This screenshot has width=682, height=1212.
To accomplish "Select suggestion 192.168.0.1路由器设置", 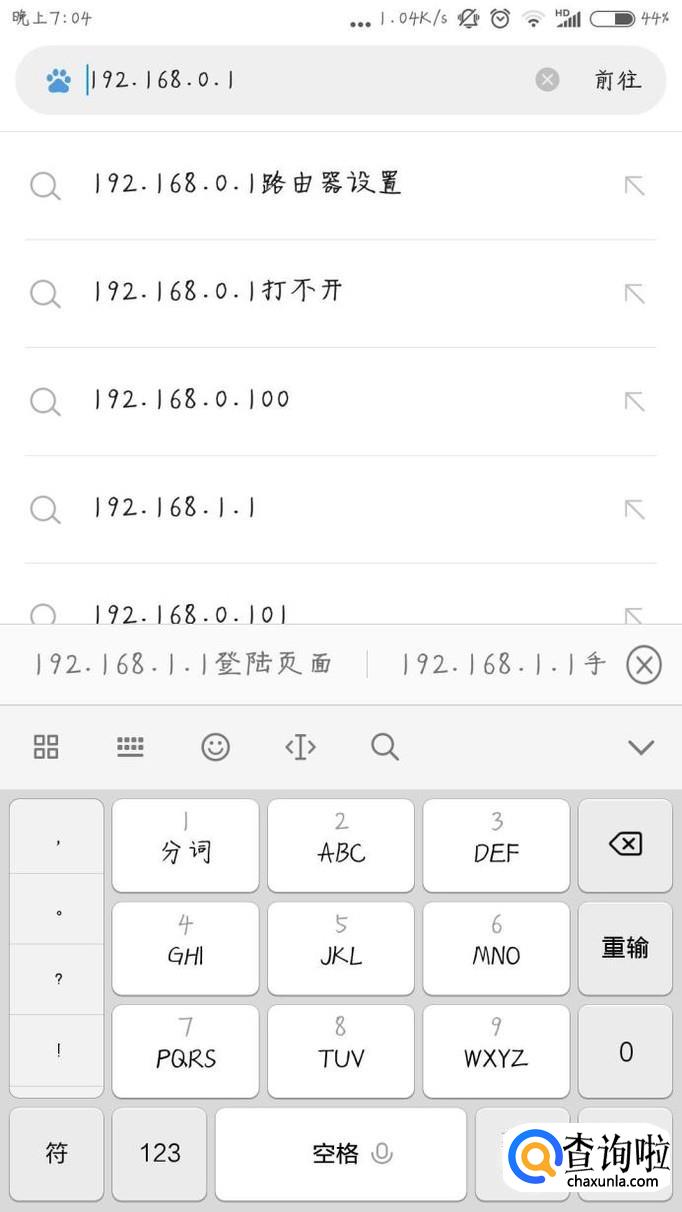I will pyautogui.click(x=248, y=184).
